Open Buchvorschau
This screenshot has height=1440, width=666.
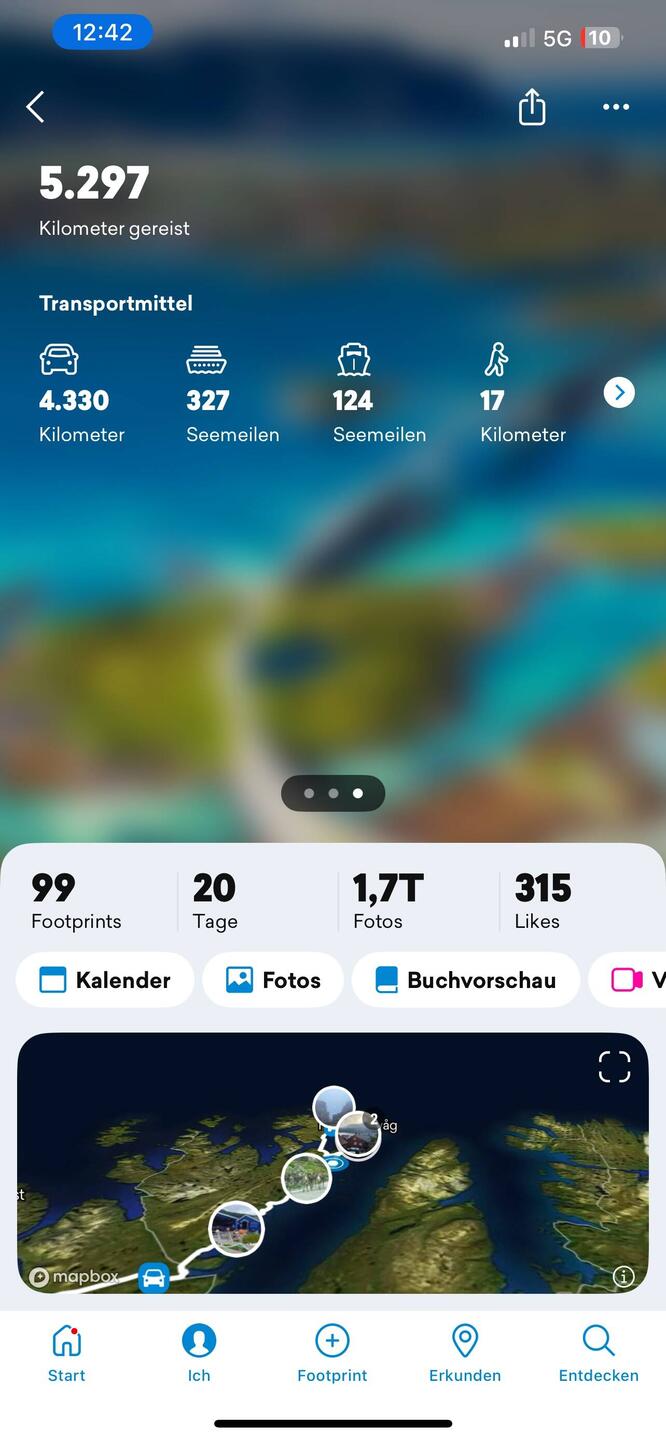pyautogui.click(x=466, y=980)
